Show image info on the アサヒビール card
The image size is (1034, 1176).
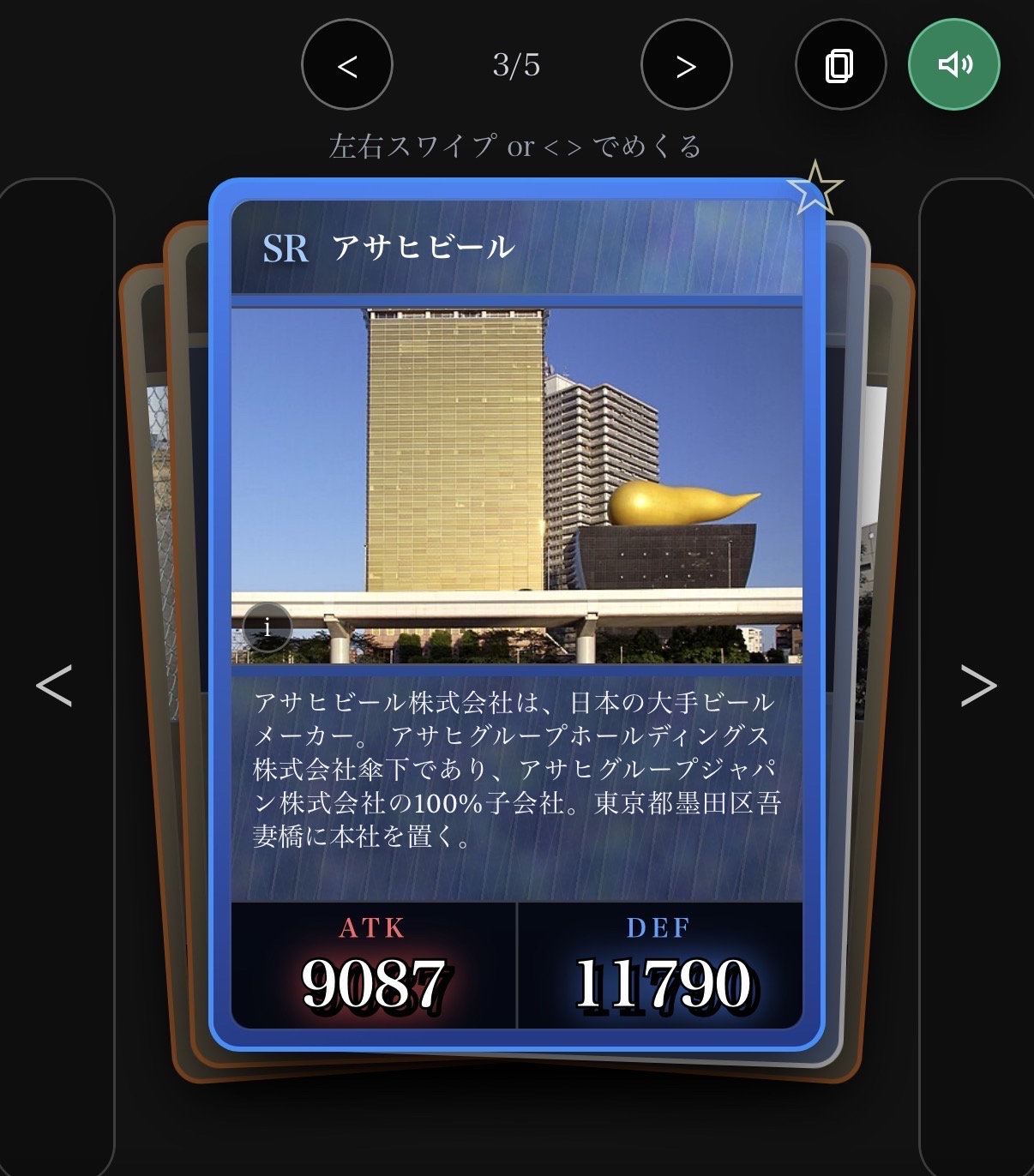tap(267, 627)
